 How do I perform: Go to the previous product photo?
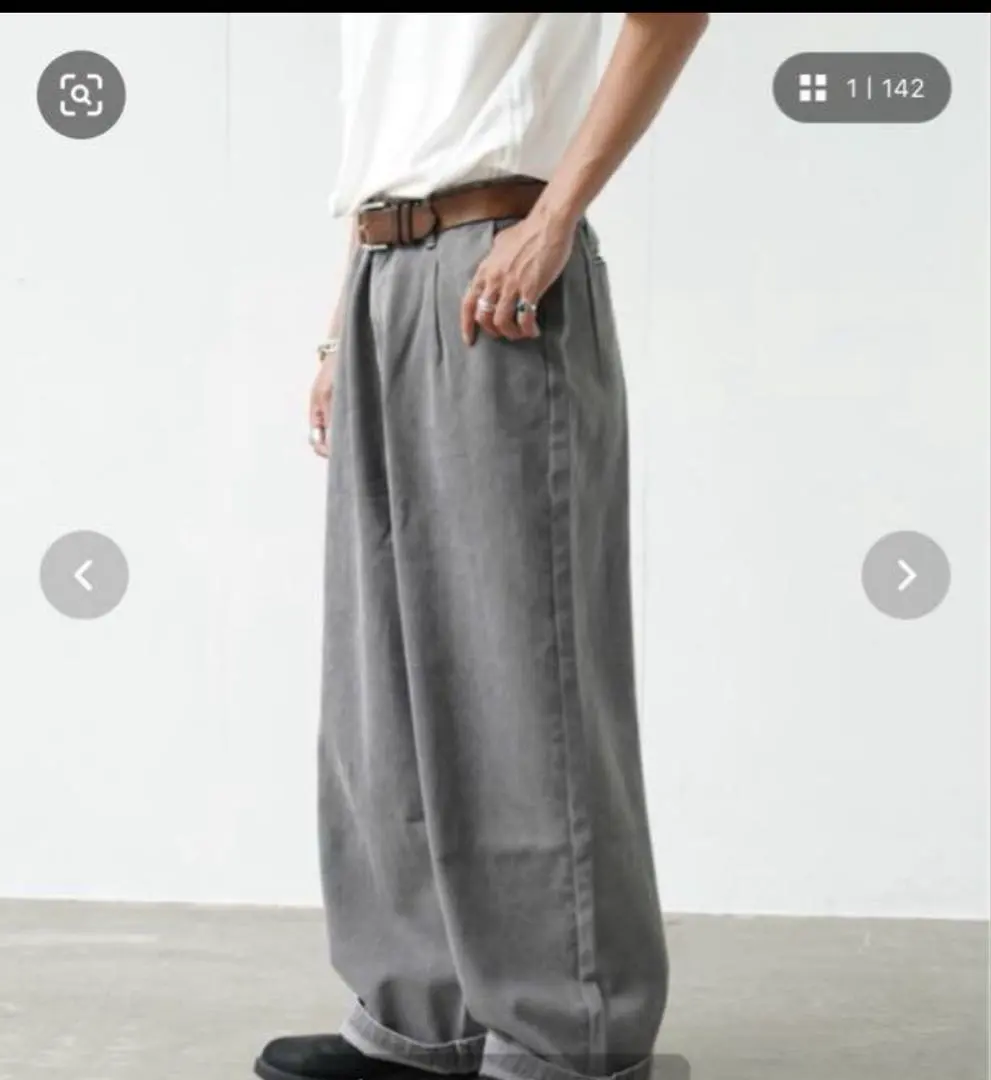(84, 575)
